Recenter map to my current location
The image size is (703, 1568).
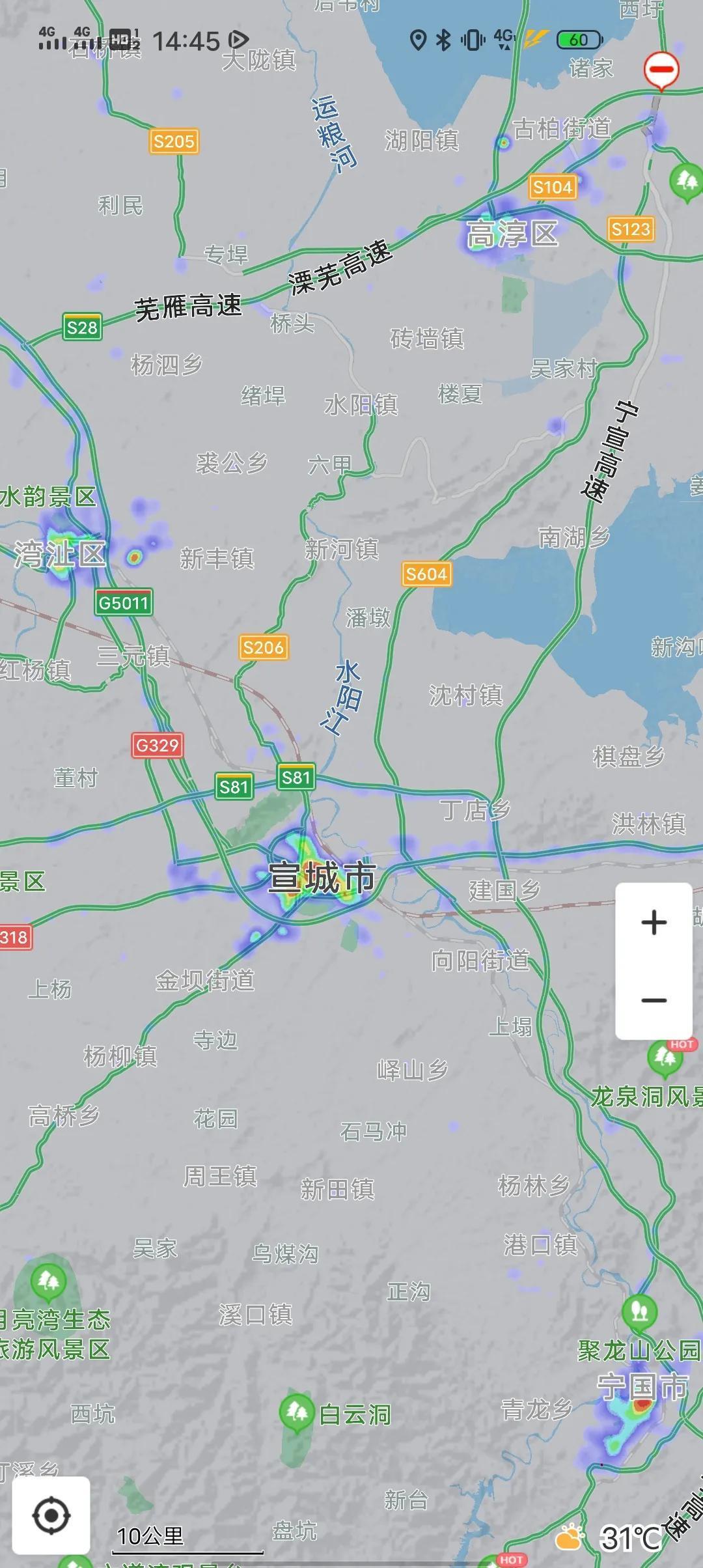(x=51, y=1515)
